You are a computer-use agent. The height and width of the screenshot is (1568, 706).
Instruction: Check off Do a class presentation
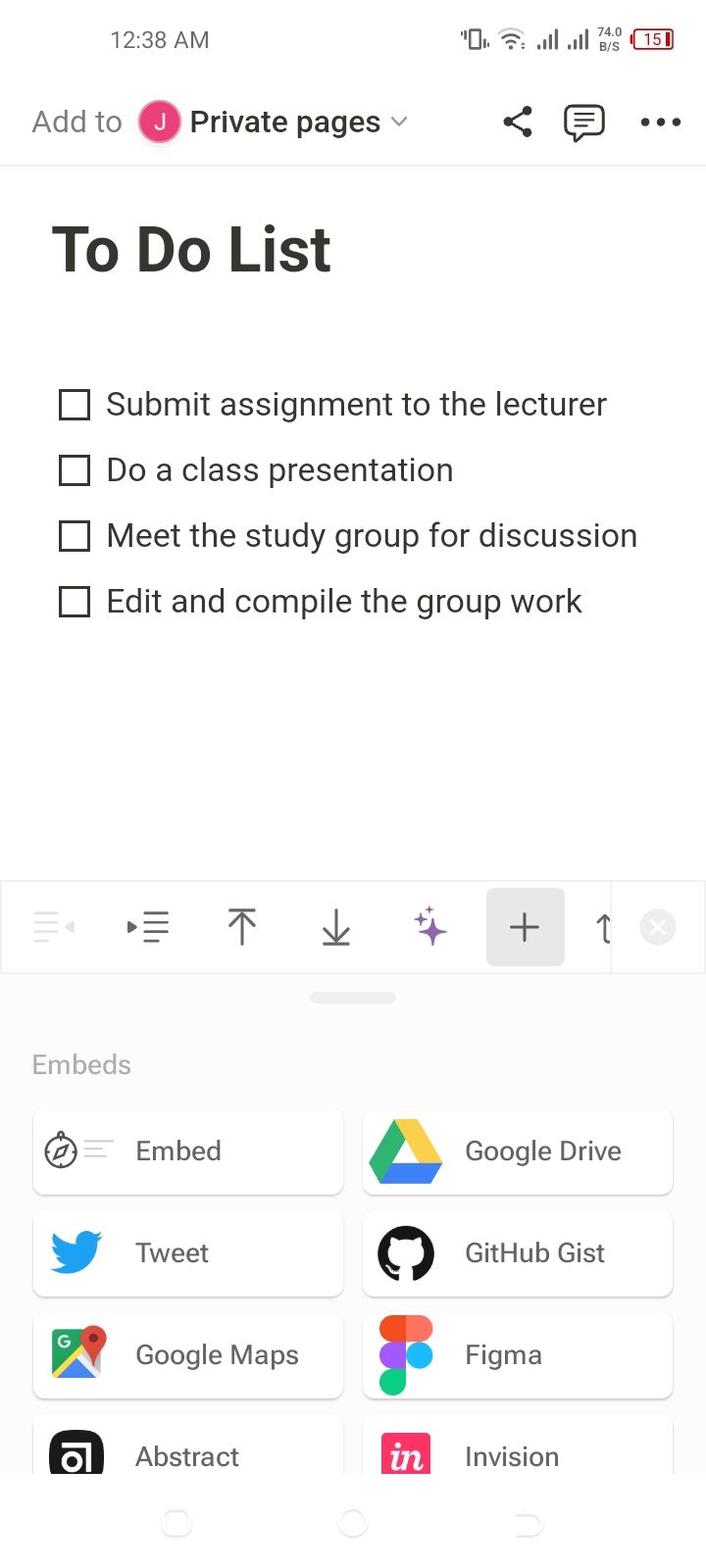(75, 470)
